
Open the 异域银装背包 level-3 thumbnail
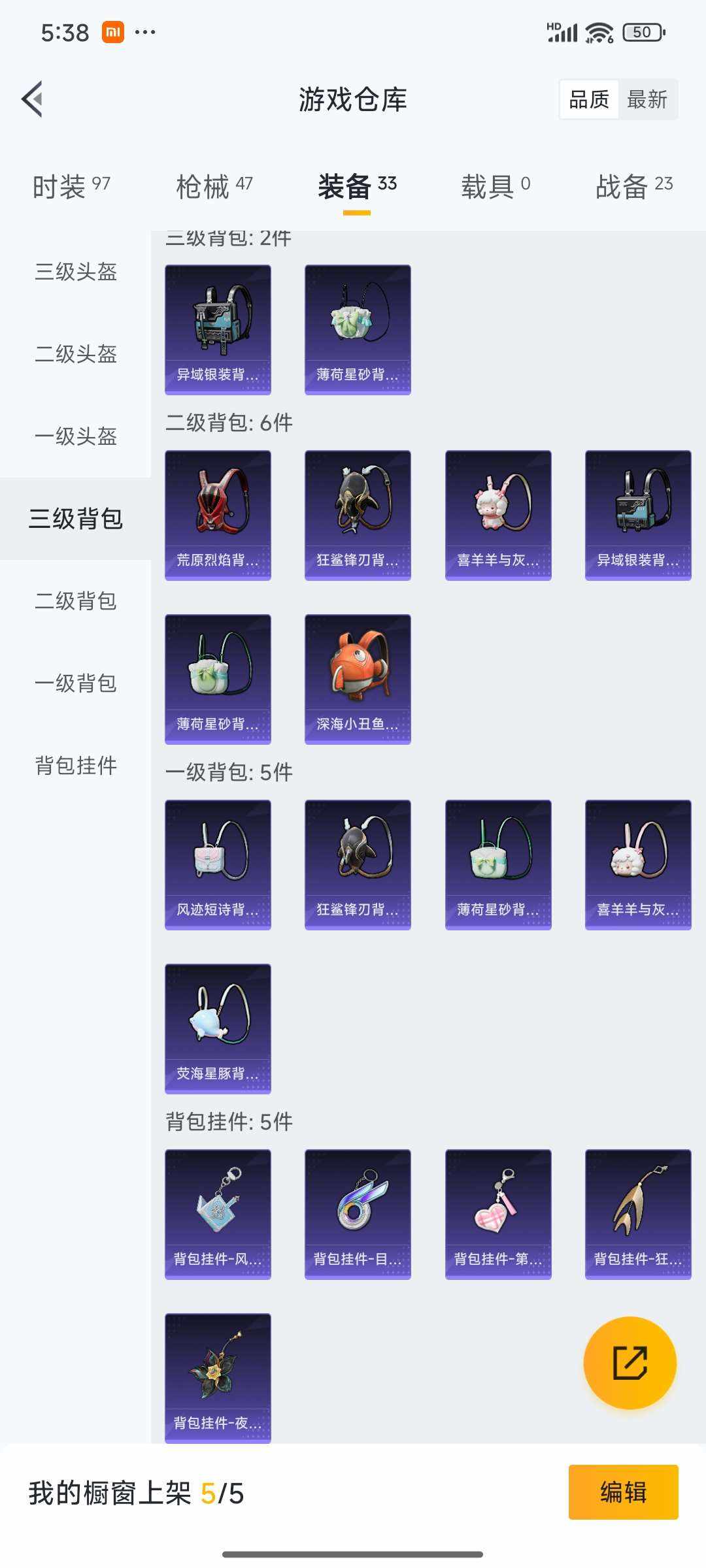click(x=218, y=329)
